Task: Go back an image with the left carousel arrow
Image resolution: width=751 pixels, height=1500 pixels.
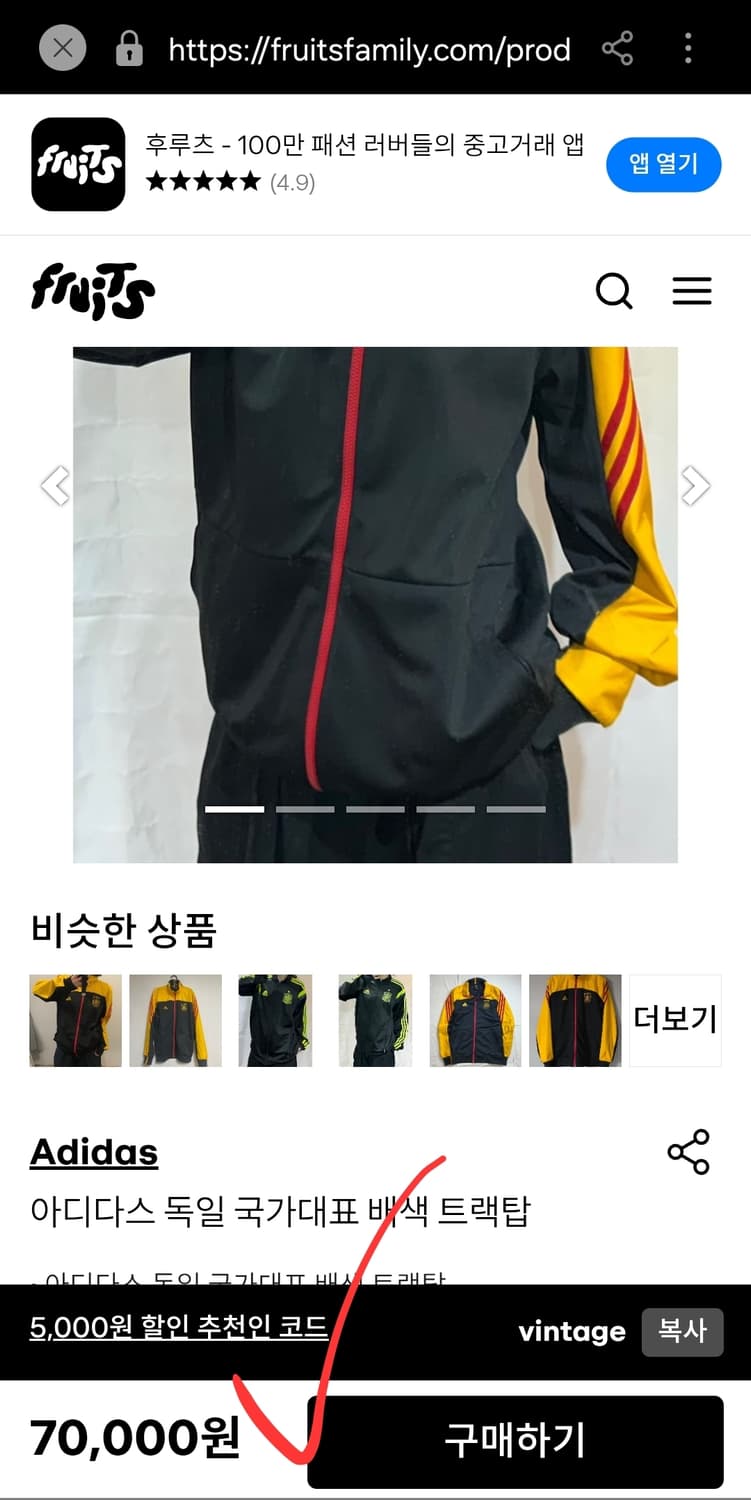Action: pyautogui.click(x=57, y=485)
